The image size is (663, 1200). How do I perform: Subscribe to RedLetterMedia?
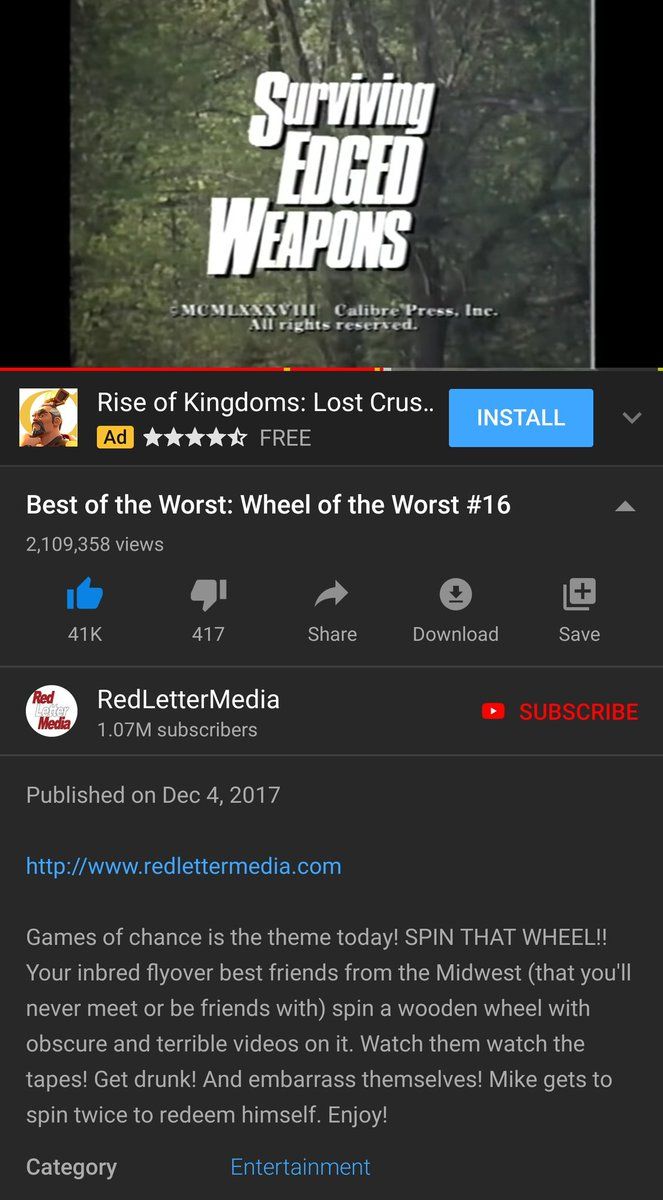pos(560,711)
